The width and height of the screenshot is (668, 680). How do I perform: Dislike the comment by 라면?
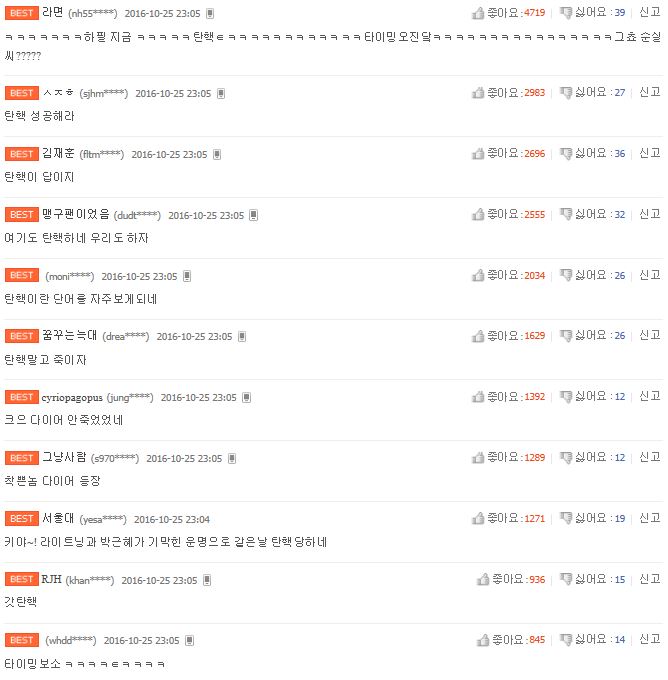pyautogui.click(x=593, y=13)
